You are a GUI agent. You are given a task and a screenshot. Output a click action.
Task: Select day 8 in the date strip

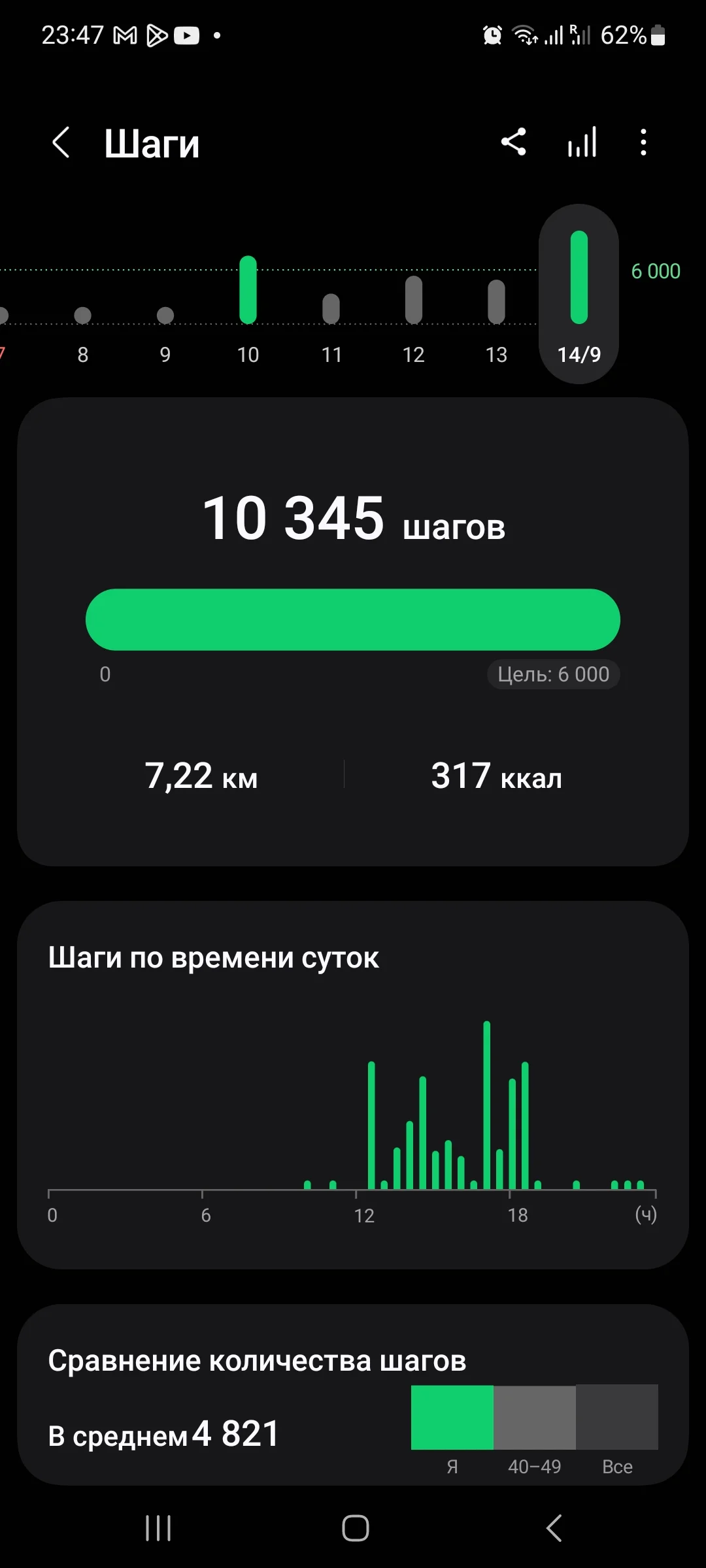82,333
